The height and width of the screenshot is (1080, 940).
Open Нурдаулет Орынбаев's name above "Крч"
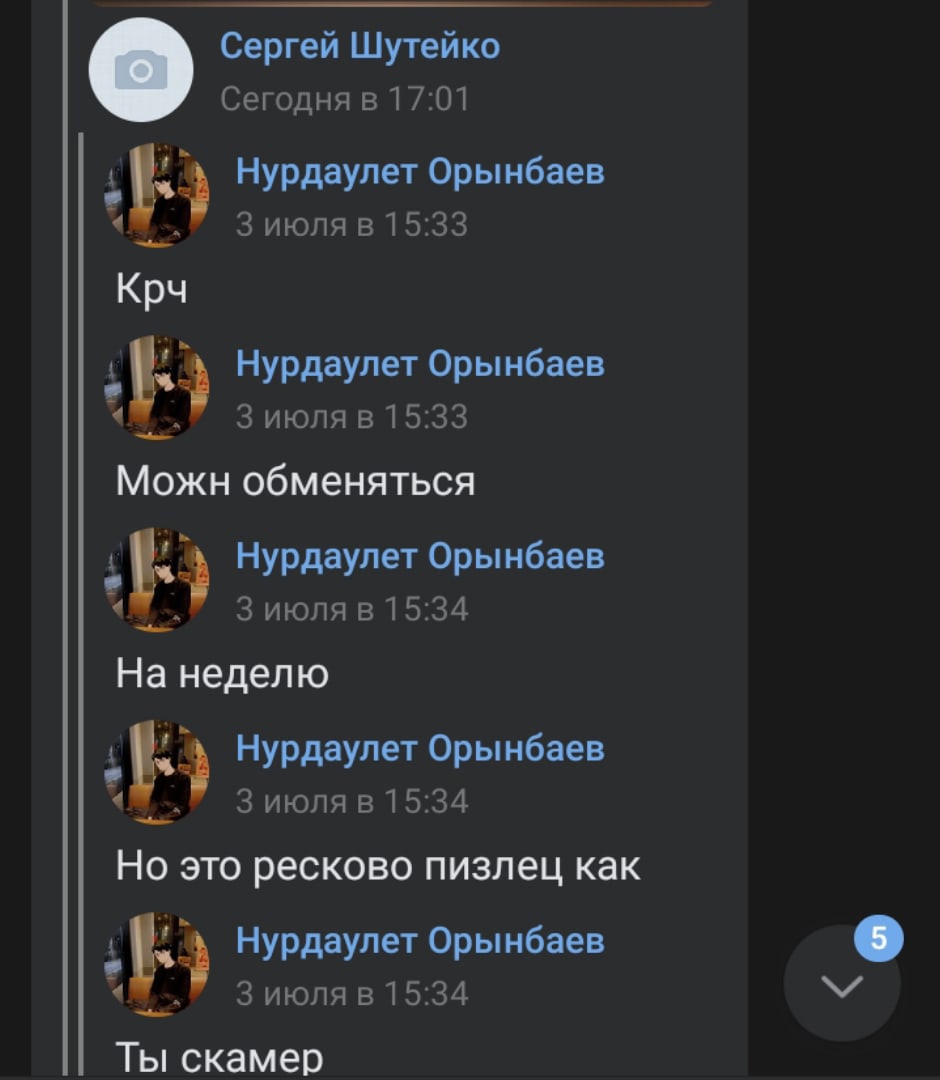pos(420,172)
